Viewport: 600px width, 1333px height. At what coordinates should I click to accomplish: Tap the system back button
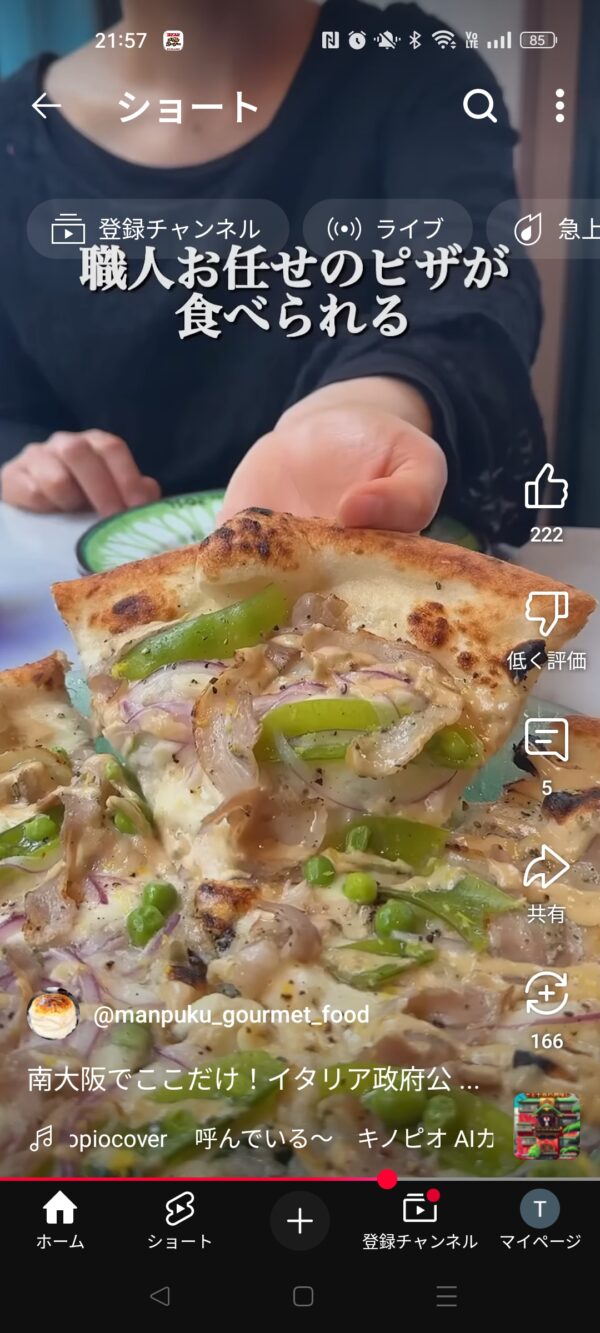click(159, 1297)
